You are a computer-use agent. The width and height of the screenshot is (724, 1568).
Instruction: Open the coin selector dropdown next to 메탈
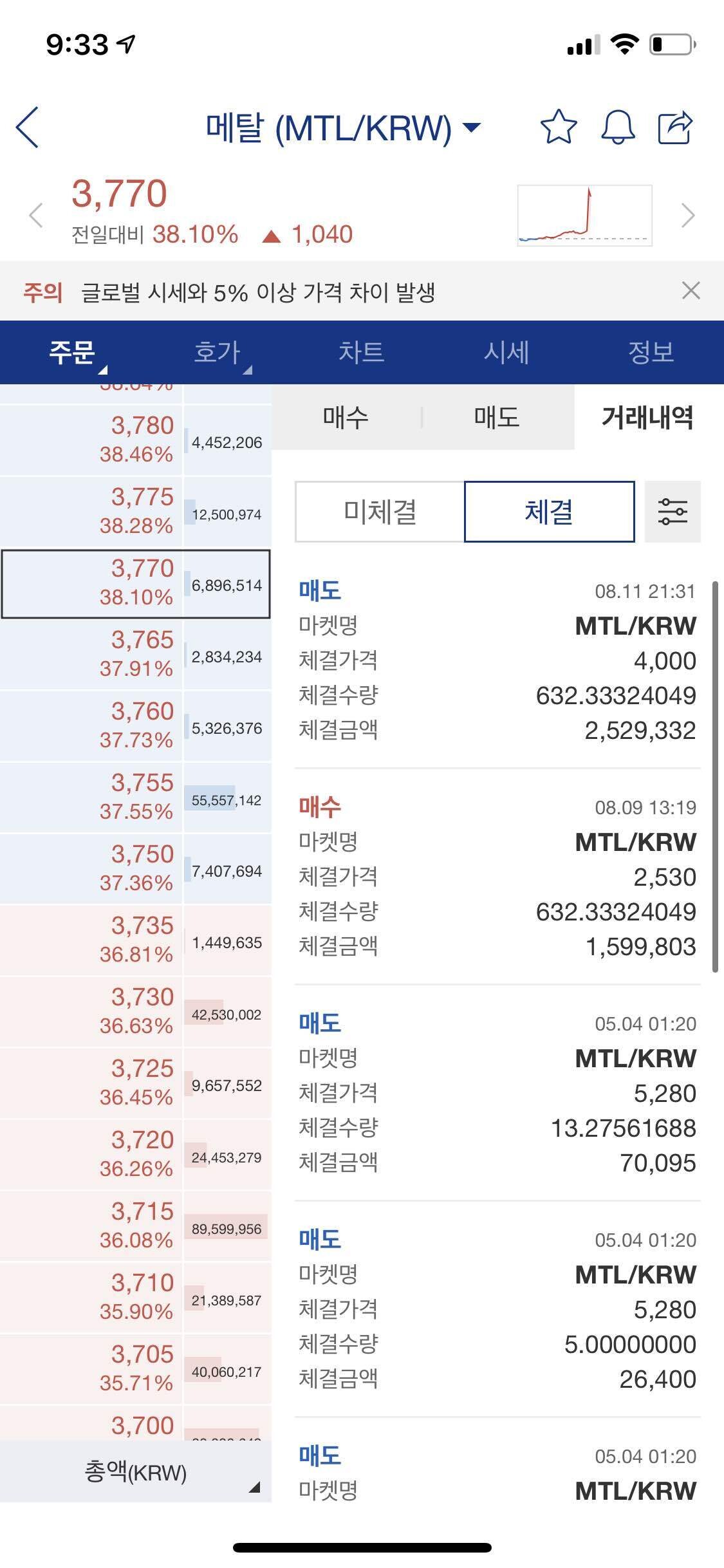coord(472,128)
